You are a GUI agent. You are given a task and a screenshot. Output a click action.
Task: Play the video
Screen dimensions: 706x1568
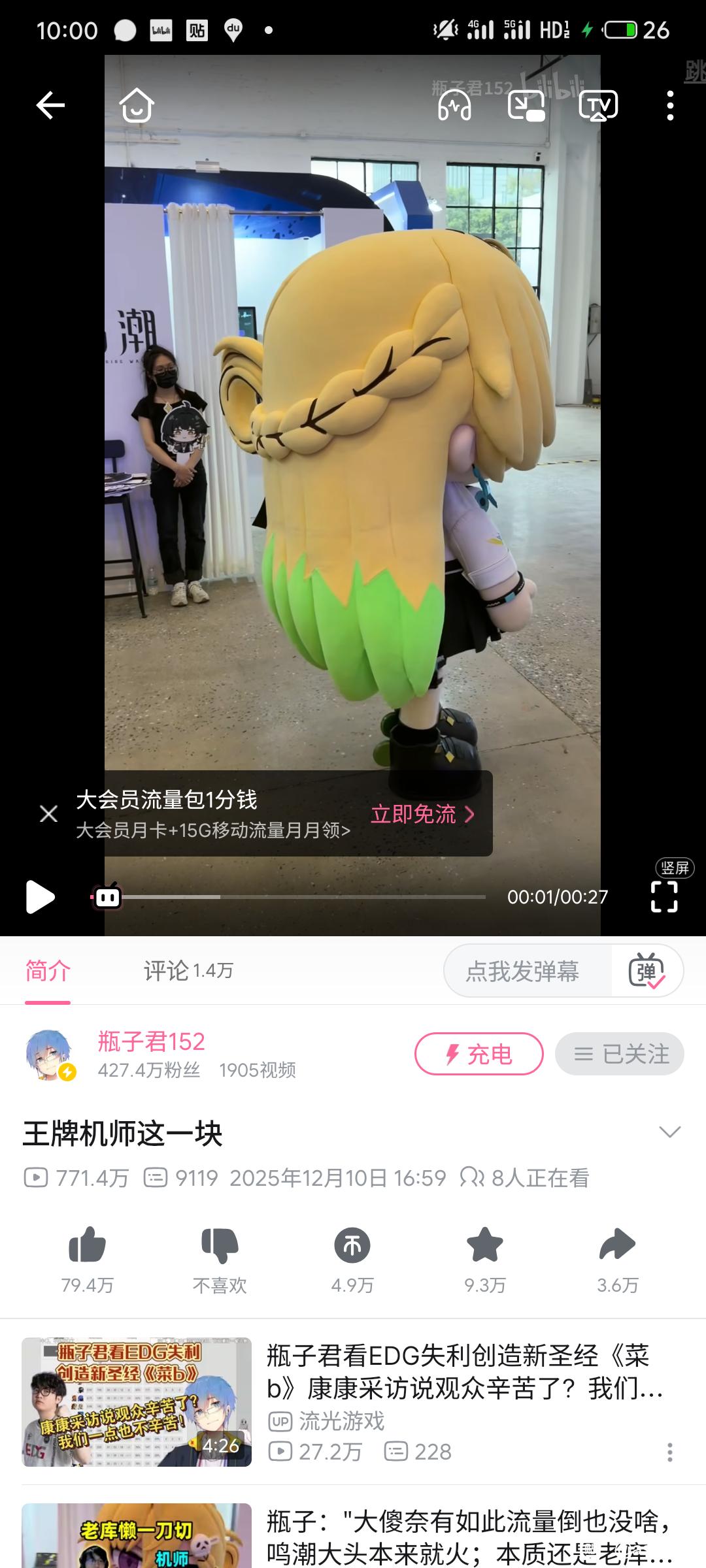coord(40,896)
